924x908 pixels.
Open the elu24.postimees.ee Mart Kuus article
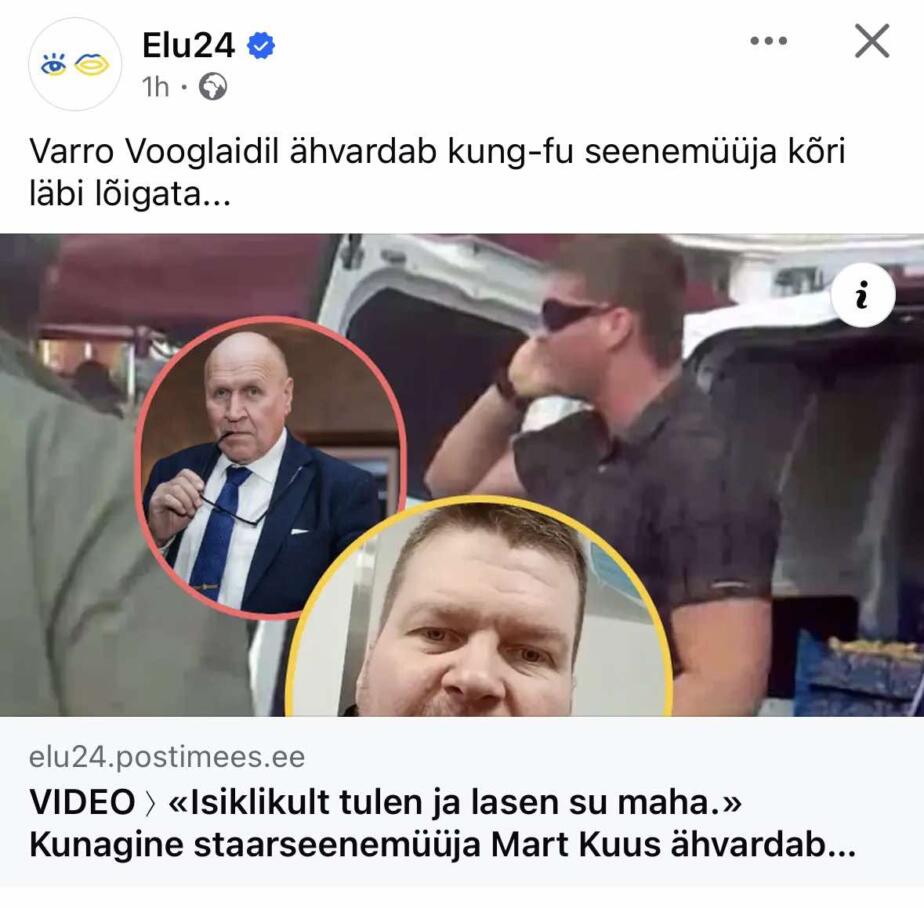click(440, 823)
